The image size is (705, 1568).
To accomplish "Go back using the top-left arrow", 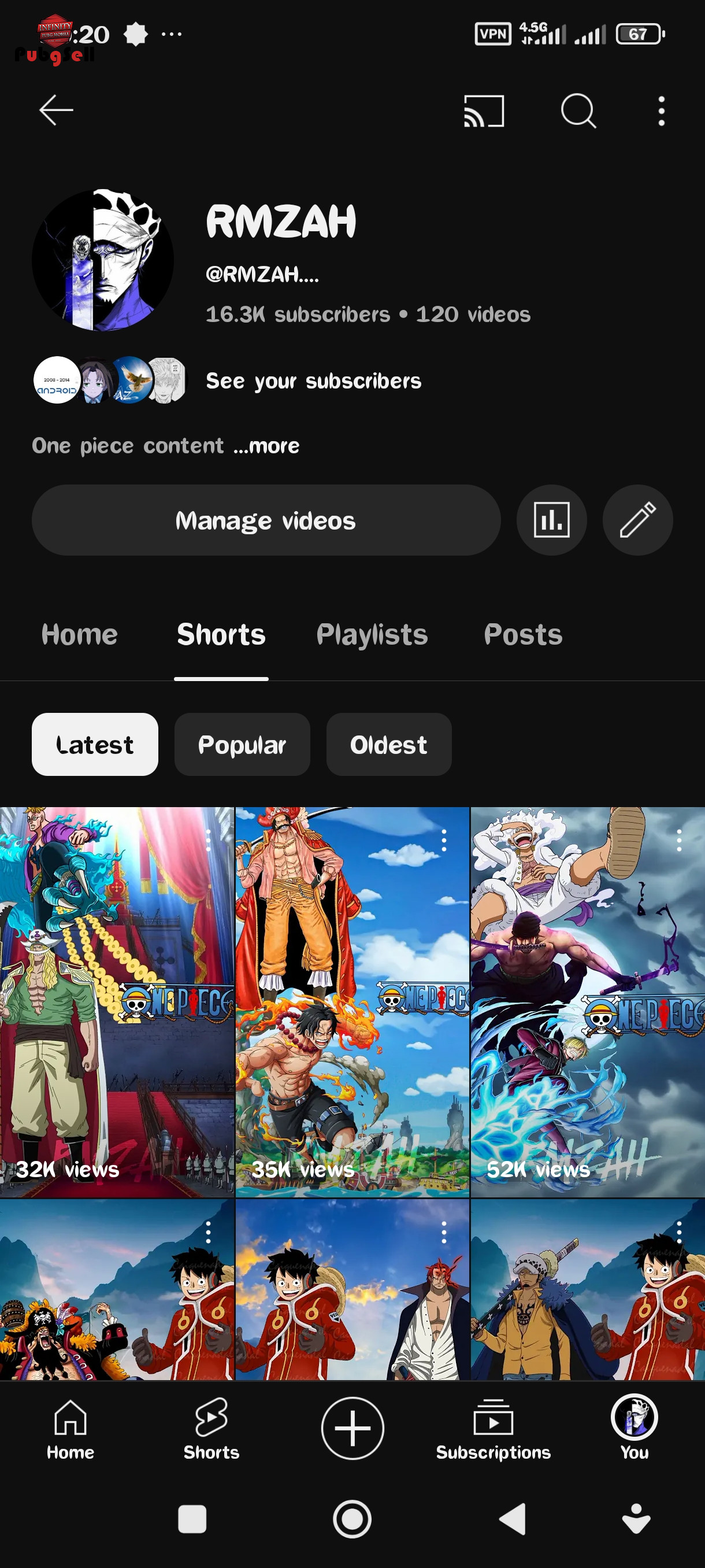I will [x=56, y=110].
